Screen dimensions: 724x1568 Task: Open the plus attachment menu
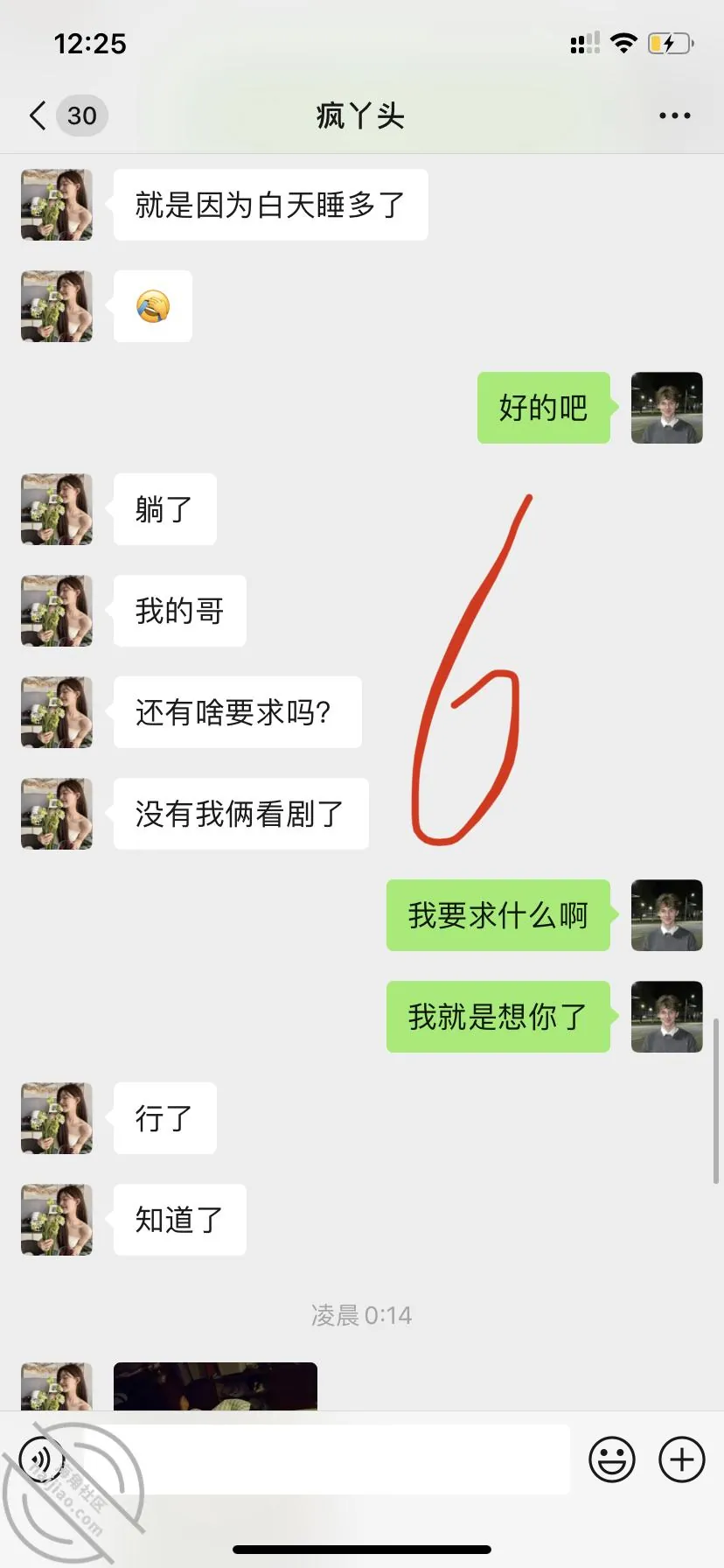pos(682,1459)
